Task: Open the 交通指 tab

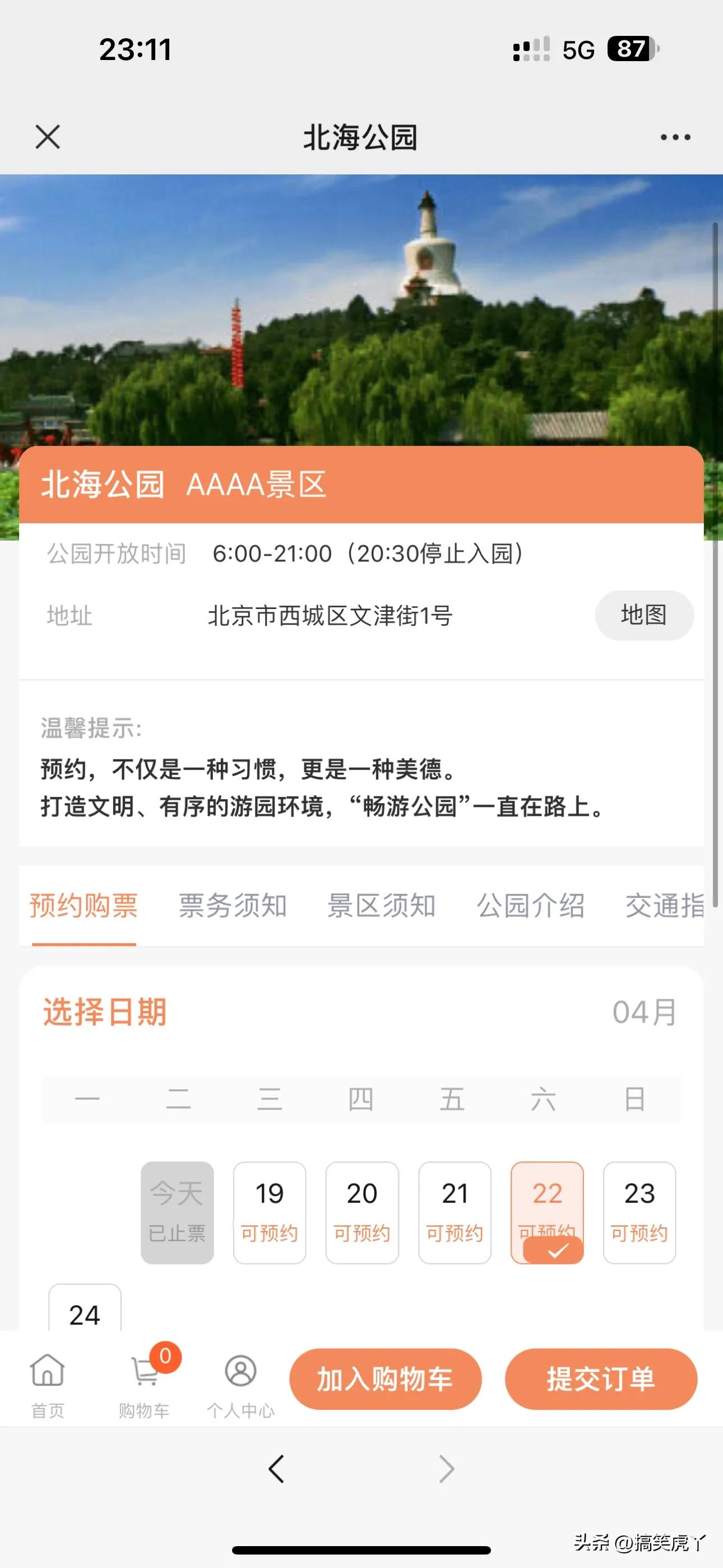Action: click(x=665, y=905)
